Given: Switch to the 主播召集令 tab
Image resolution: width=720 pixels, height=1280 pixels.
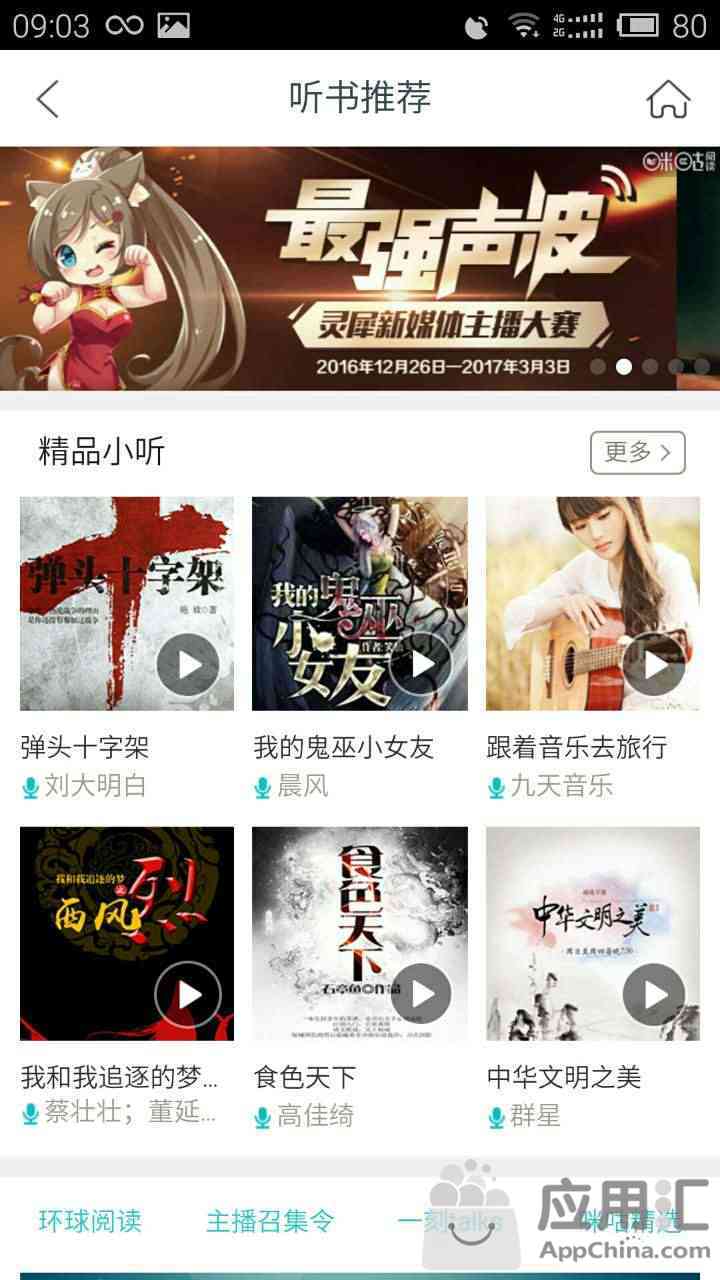Looking at the screenshot, I should click(x=270, y=1221).
